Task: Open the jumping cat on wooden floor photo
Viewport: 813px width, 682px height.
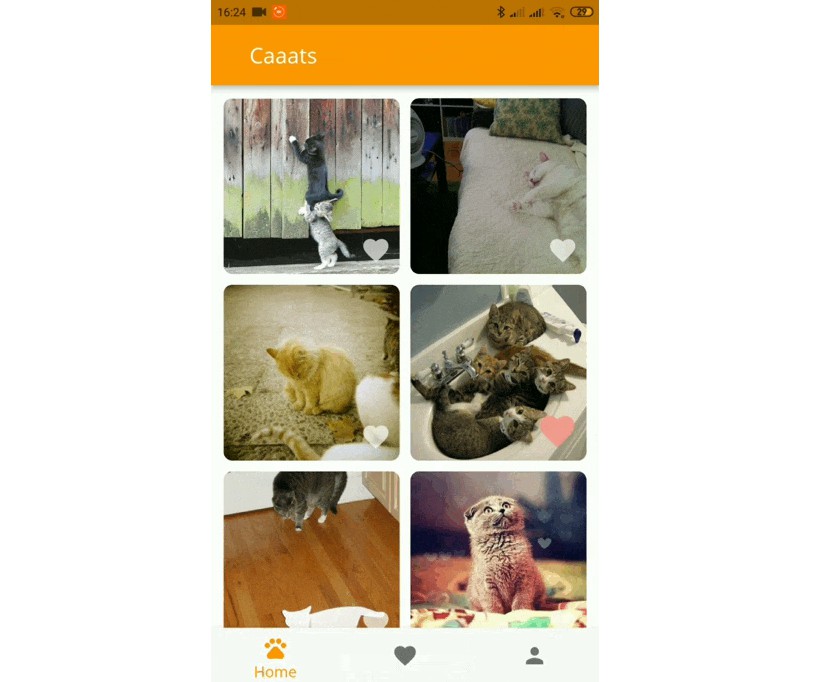Action: 311,545
